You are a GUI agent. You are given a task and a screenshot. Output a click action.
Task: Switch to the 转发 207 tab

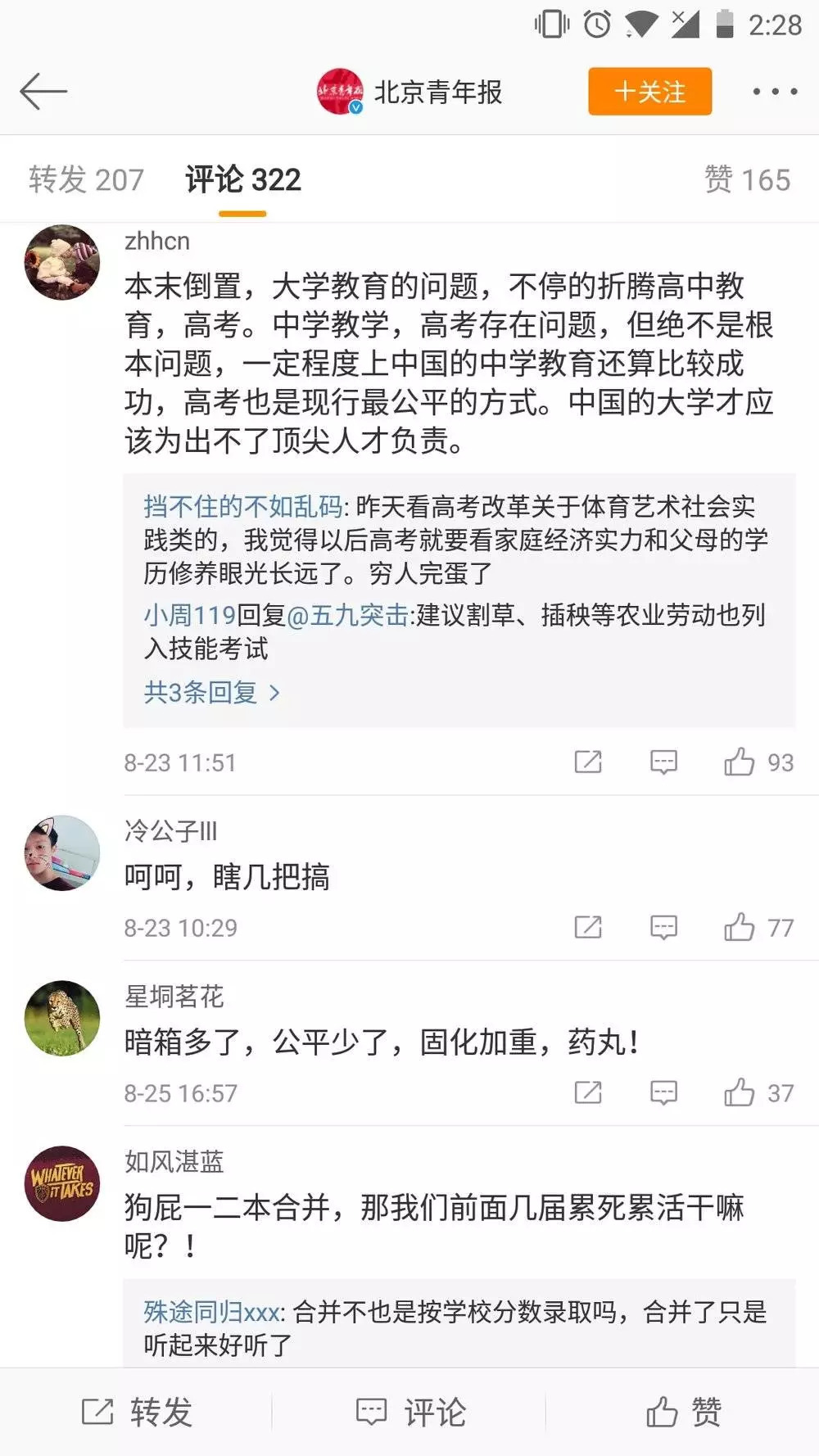(86, 179)
